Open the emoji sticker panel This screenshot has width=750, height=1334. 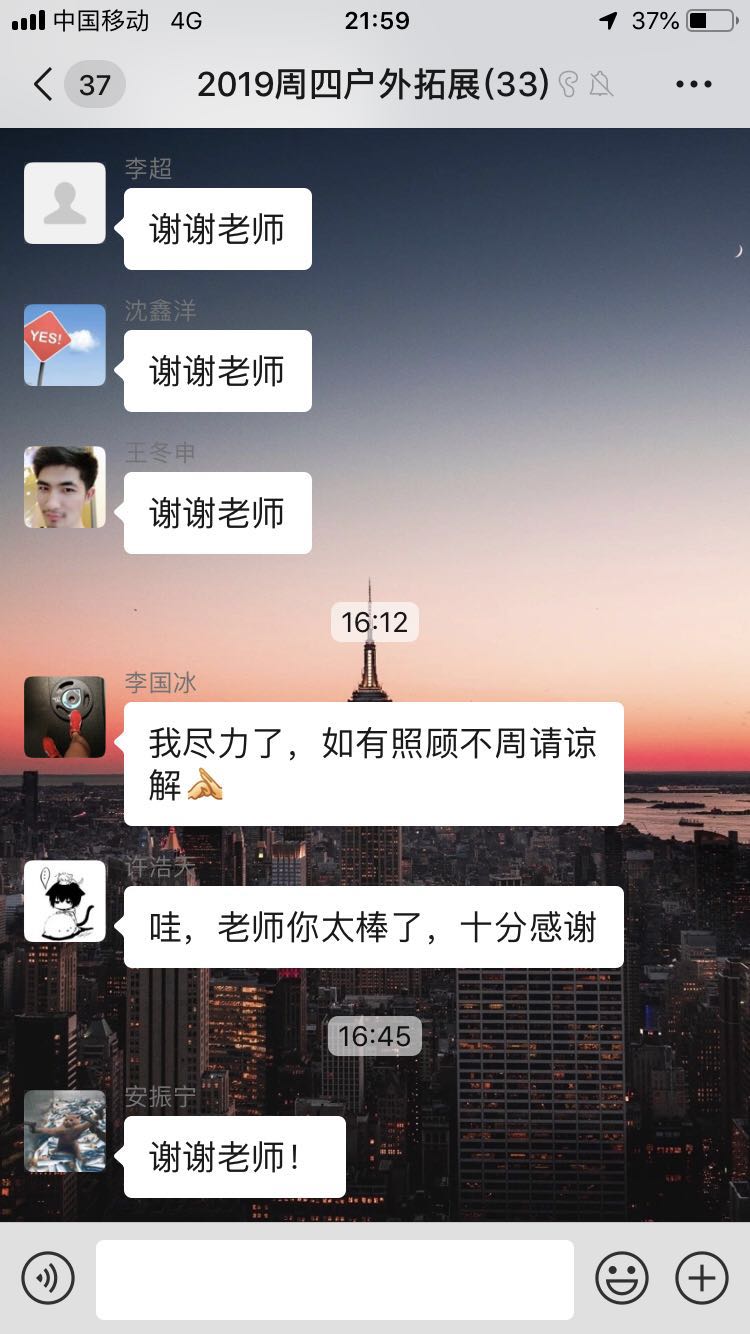[622, 1278]
